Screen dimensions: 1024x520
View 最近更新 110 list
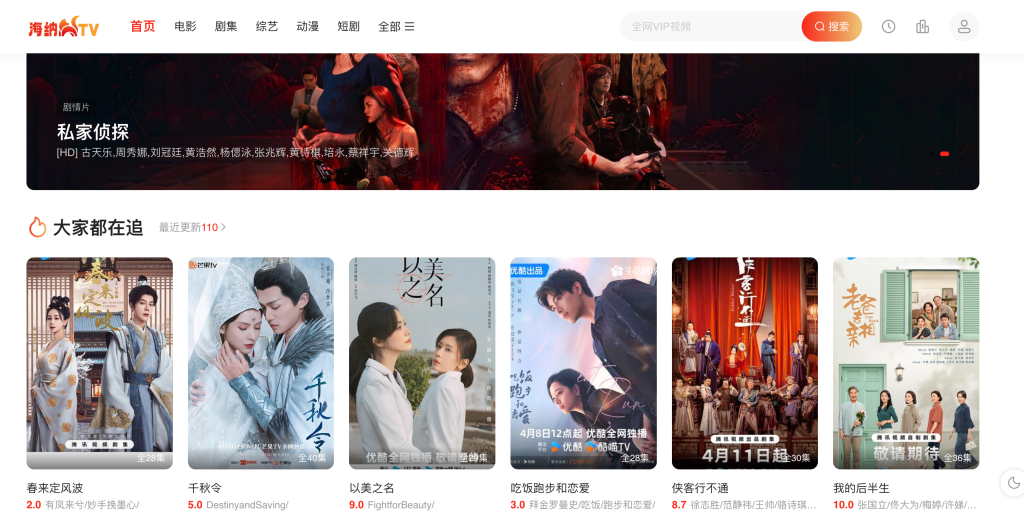click(192, 227)
